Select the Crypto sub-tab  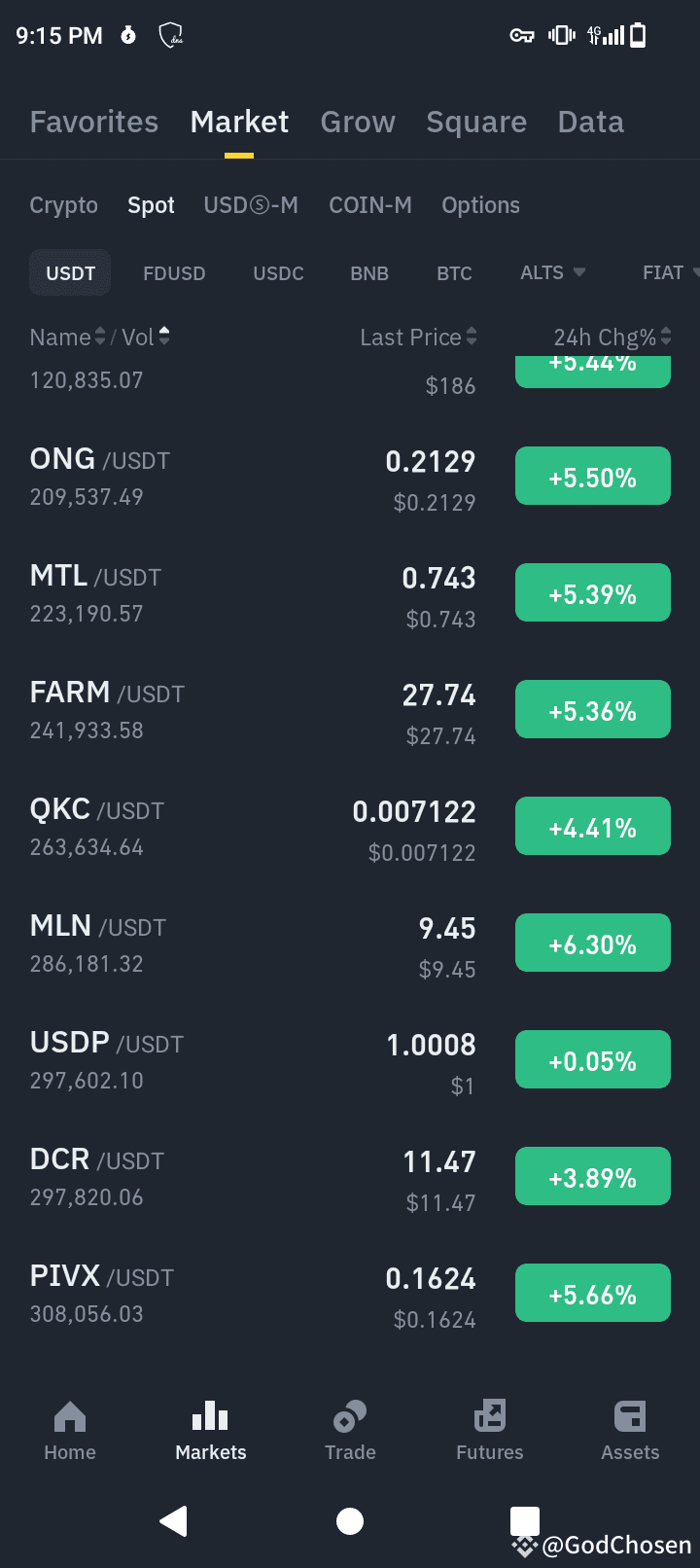tap(63, 205)
